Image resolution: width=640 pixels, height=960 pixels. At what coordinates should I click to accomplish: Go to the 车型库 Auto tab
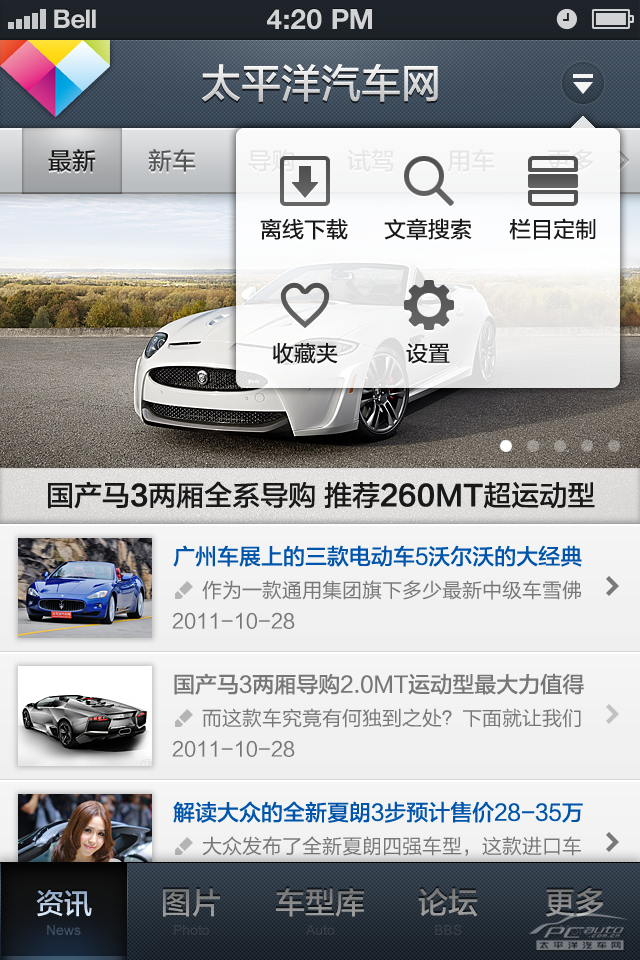pyautogui.click(x=320, y=910)
